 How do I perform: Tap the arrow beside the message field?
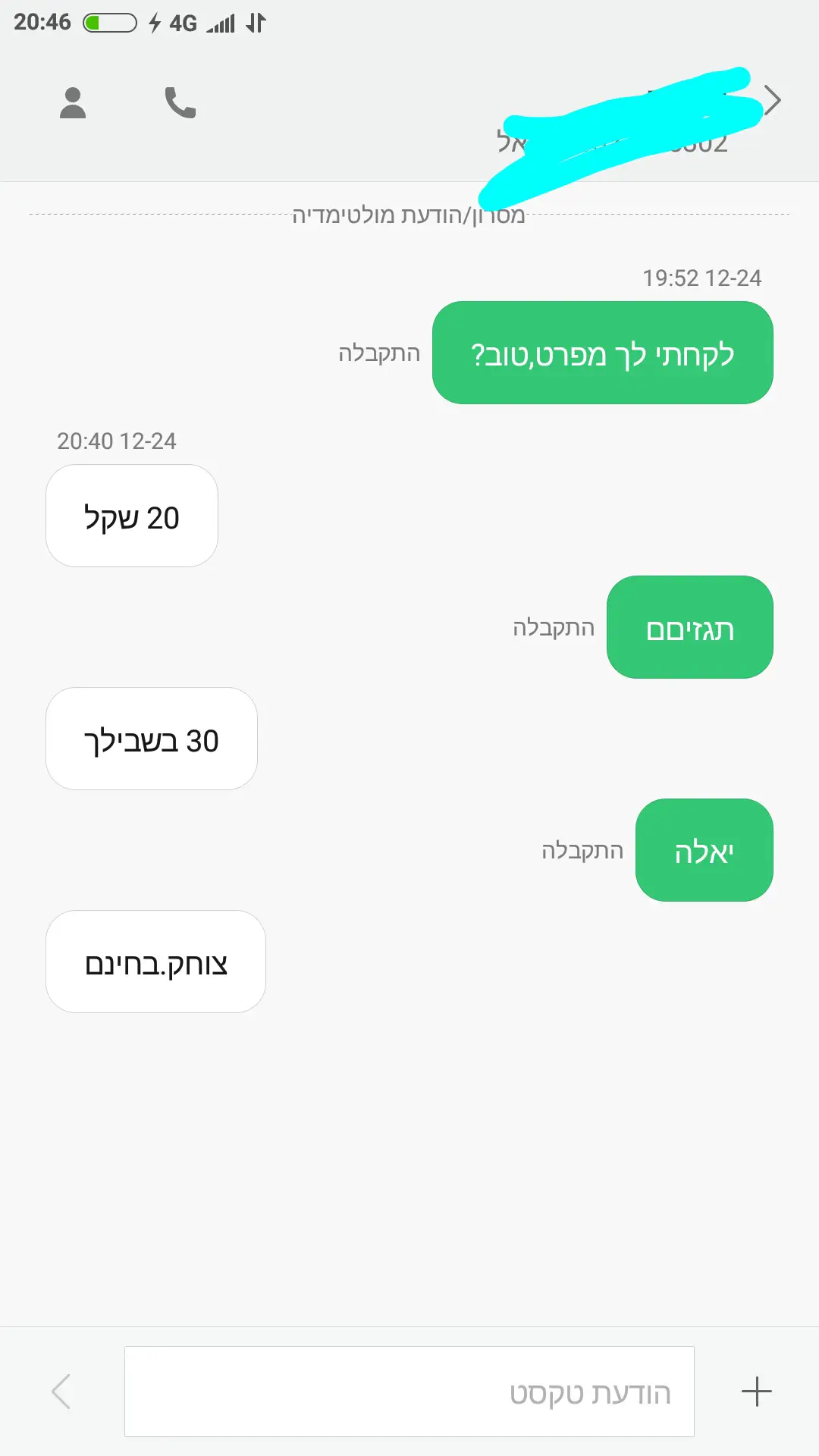61,1392
